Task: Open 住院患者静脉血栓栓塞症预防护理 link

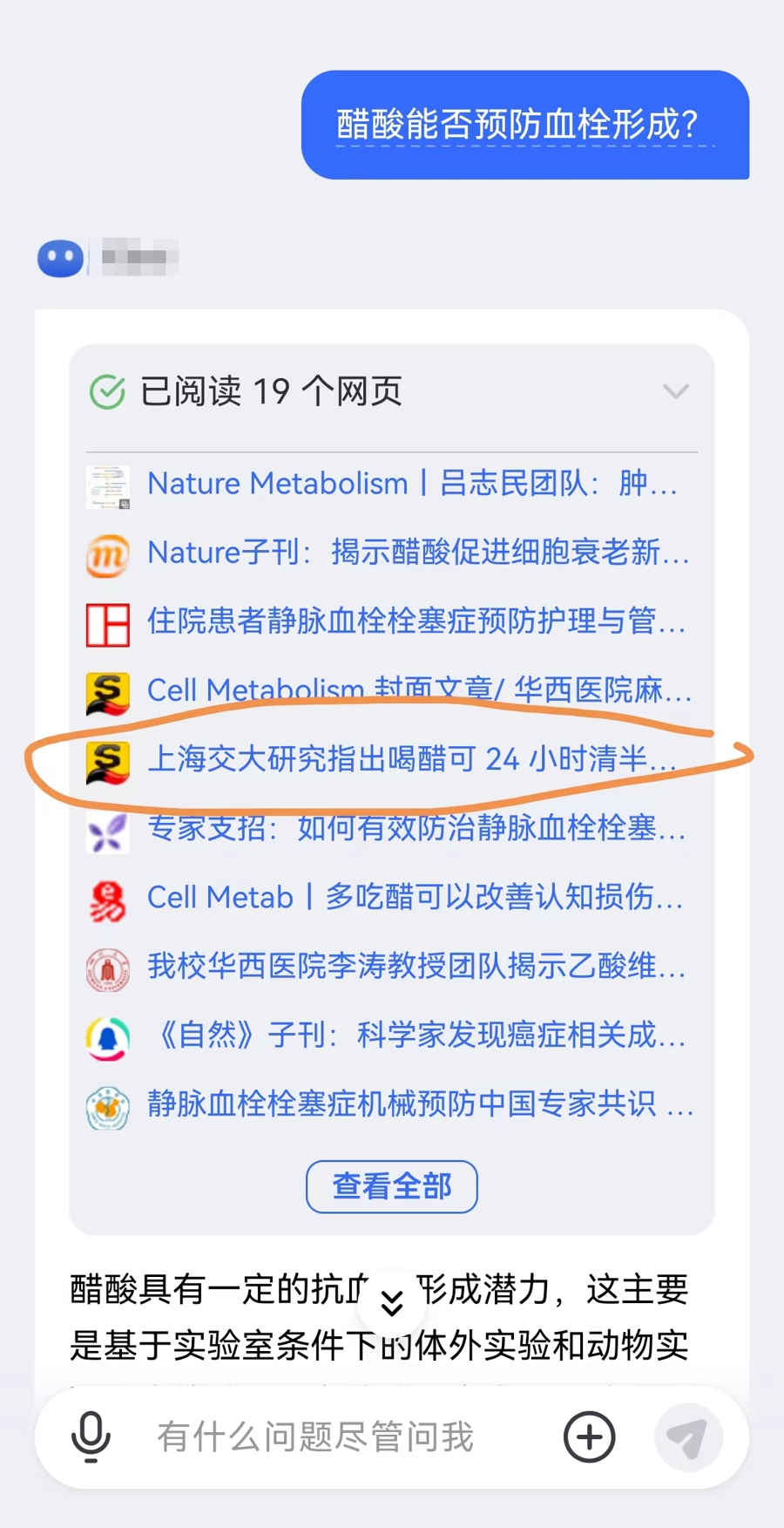Action: pyautogui.click(x=416, y=621)
